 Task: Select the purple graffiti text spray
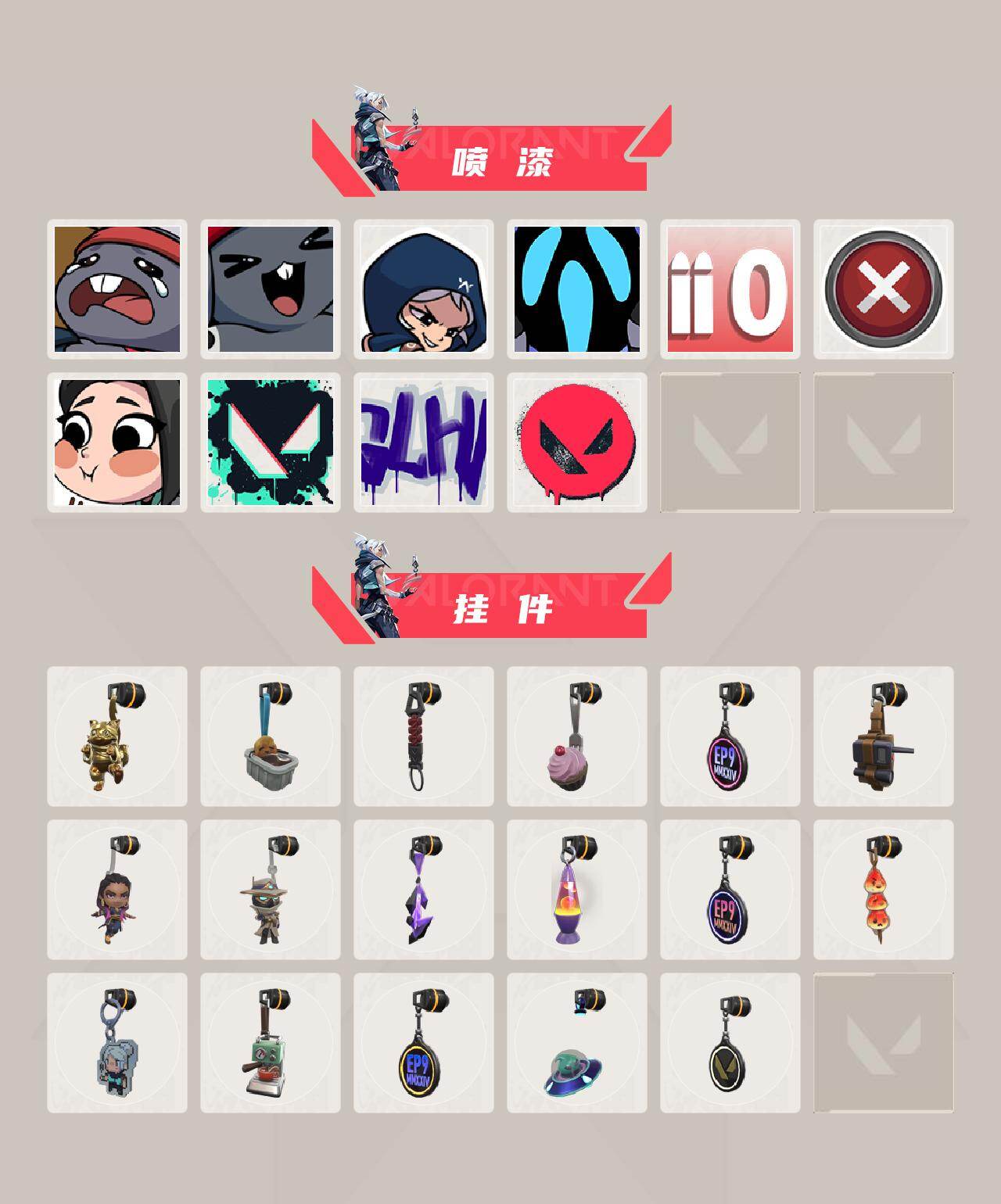[425, 442]
